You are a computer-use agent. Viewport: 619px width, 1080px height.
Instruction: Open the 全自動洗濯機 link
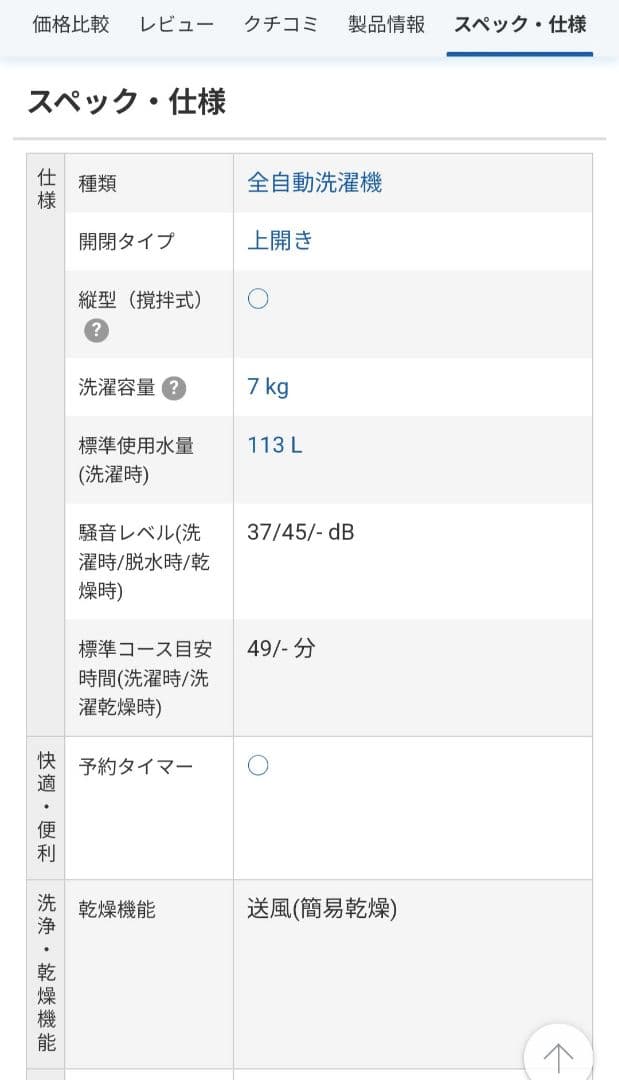314,183
